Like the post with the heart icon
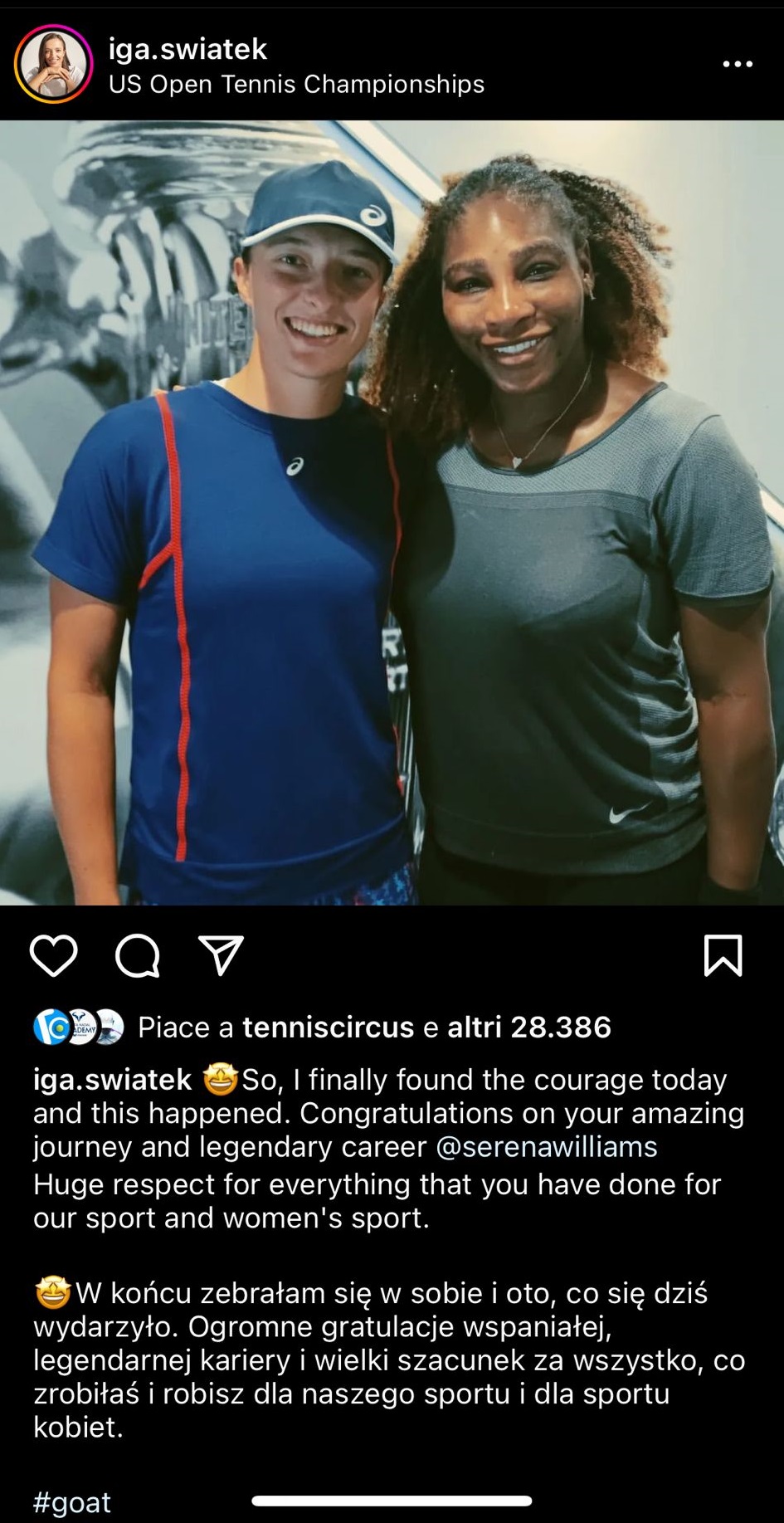The width and height of the screenshot is (784, 1523). 54,955
